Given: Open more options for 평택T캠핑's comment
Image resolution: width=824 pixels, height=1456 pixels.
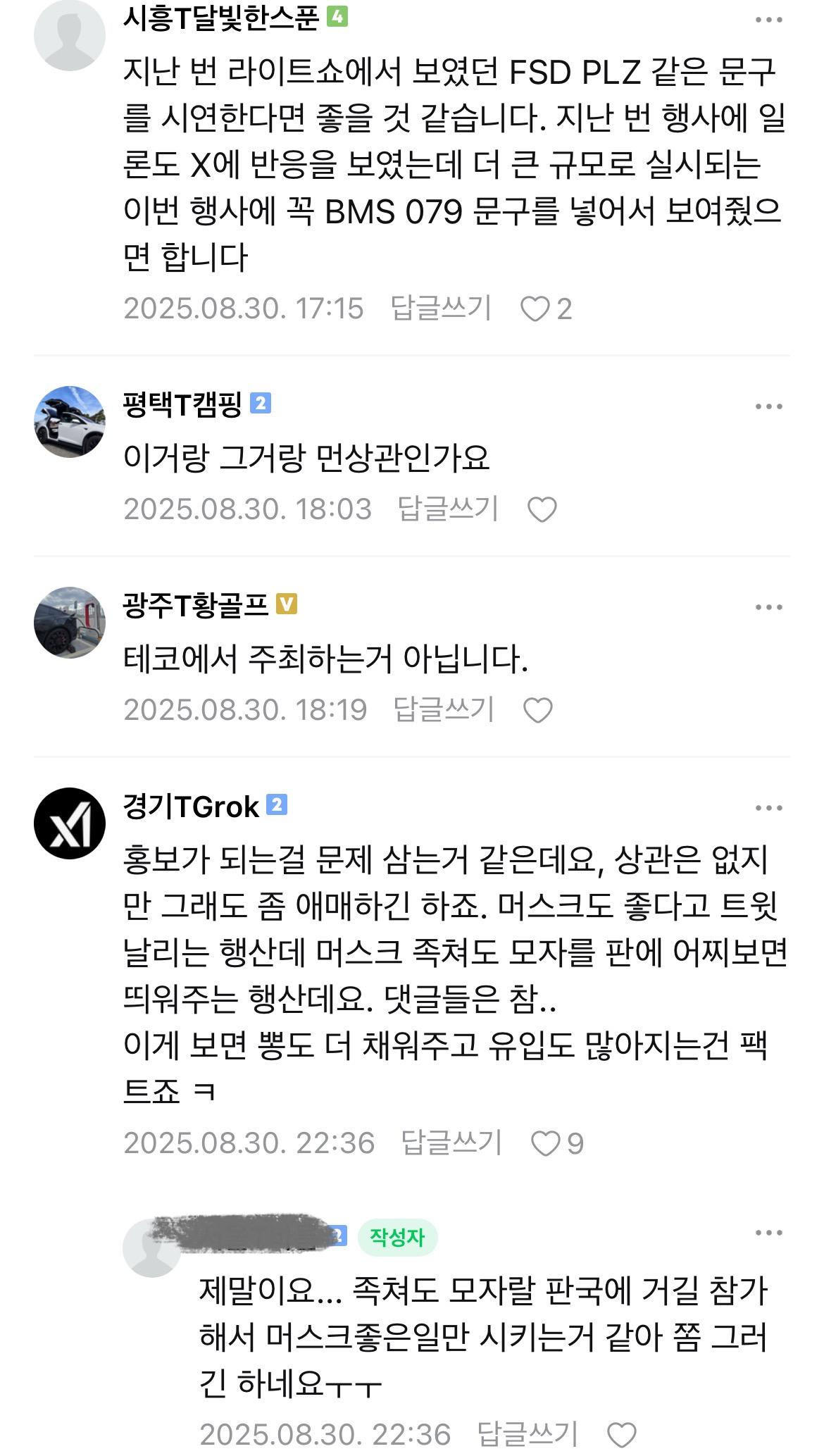Looking at the screenshot, I should click(768, 406).
